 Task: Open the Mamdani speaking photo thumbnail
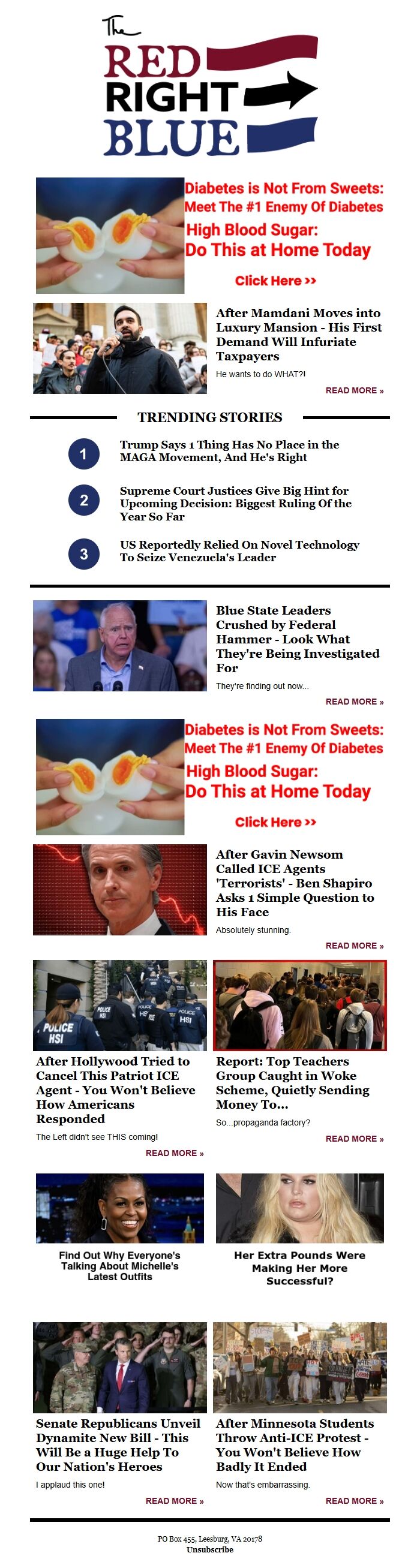coord(120,348)
